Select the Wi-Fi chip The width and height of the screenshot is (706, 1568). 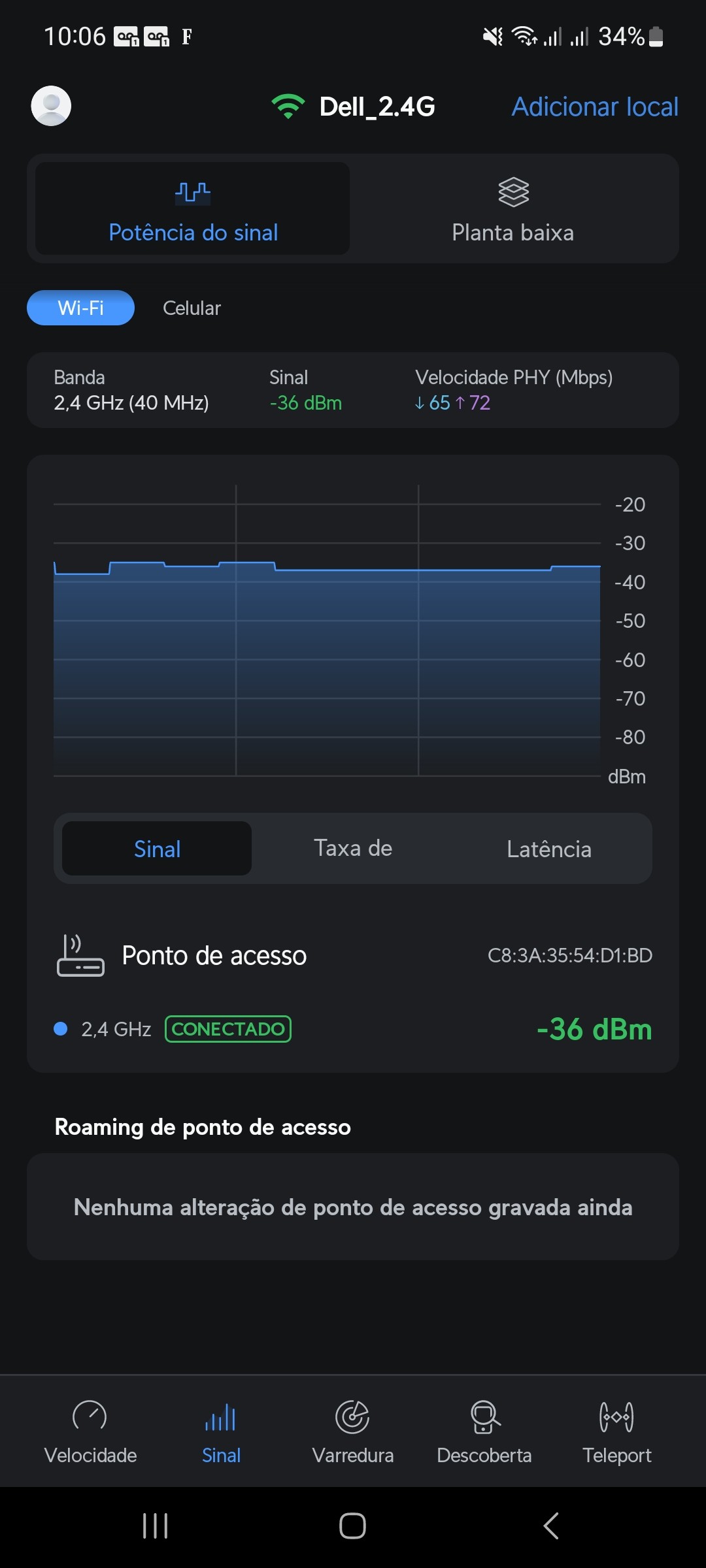[x=80, y=308]
